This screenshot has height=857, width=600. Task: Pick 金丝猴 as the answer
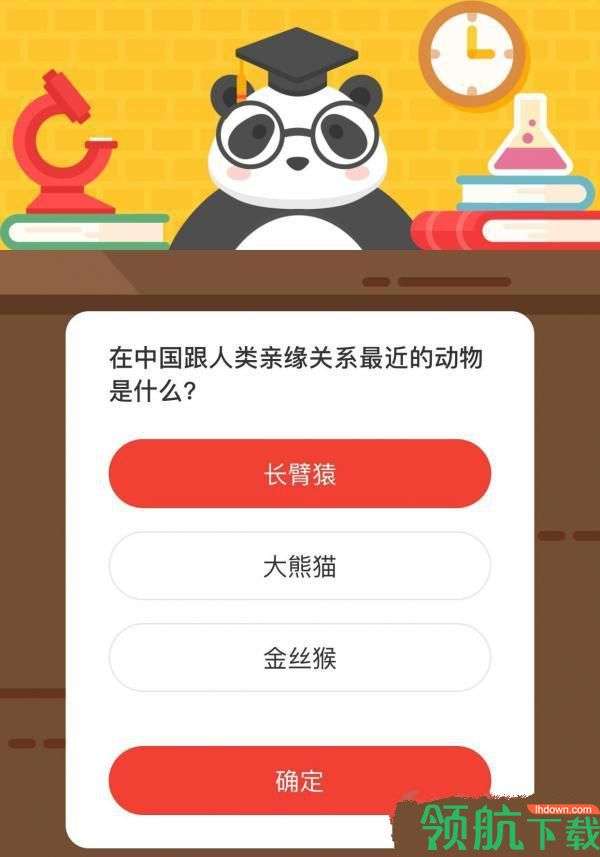click(299, 658)
